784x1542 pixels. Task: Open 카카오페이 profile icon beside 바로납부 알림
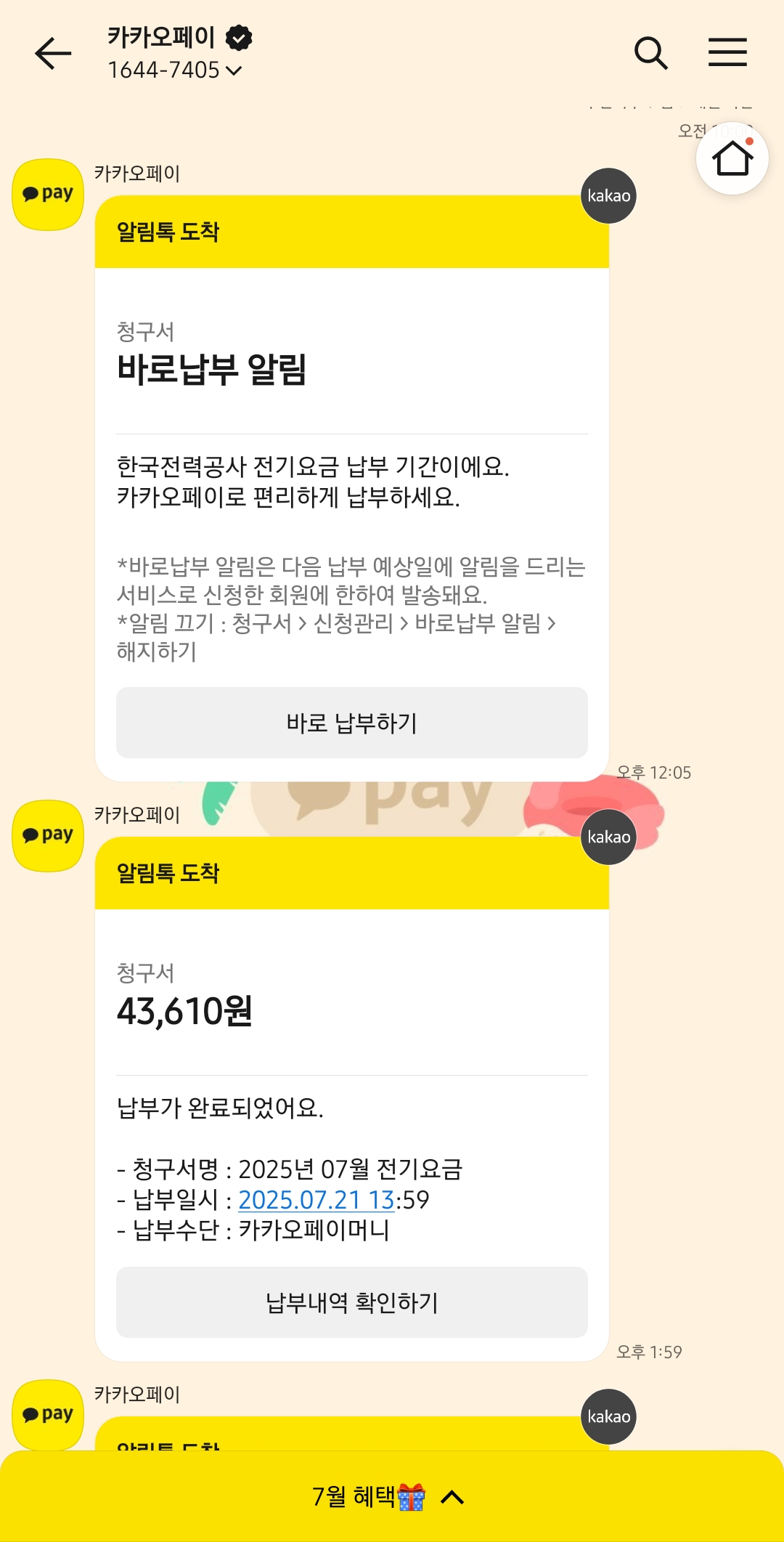48,195
